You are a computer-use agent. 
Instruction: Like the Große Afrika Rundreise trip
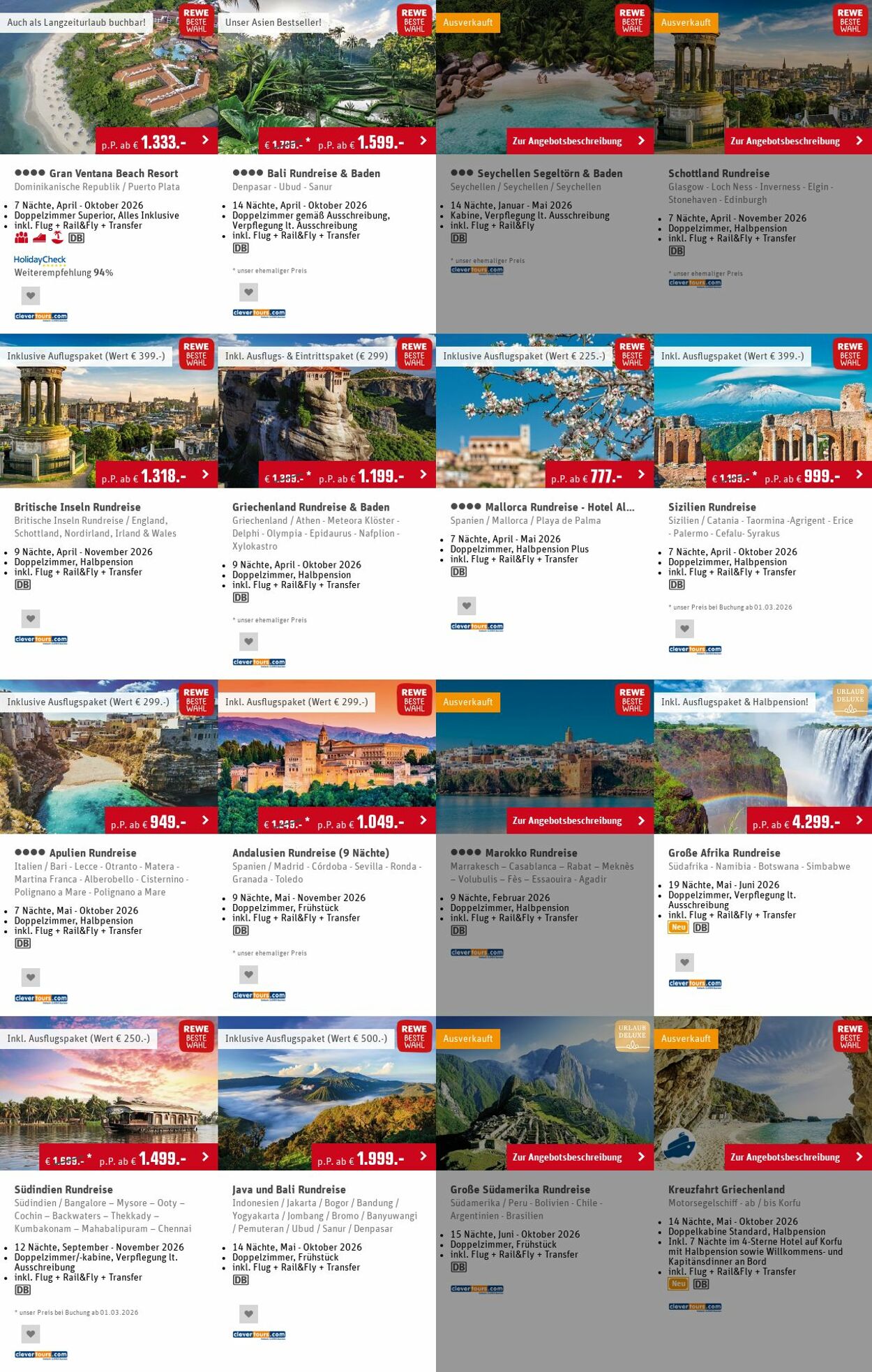click(x=684, y=963)
